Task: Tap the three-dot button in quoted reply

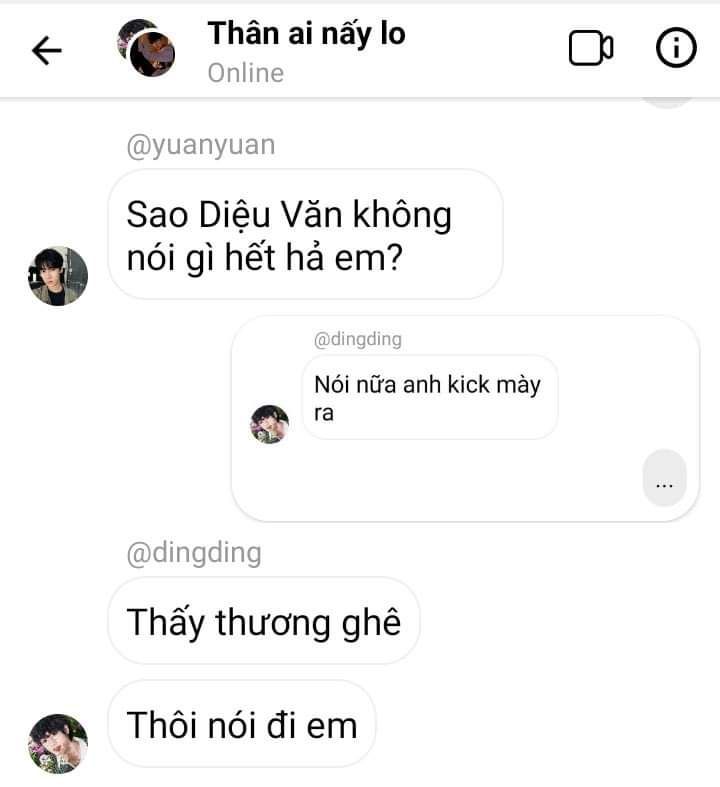Action: 664,479
